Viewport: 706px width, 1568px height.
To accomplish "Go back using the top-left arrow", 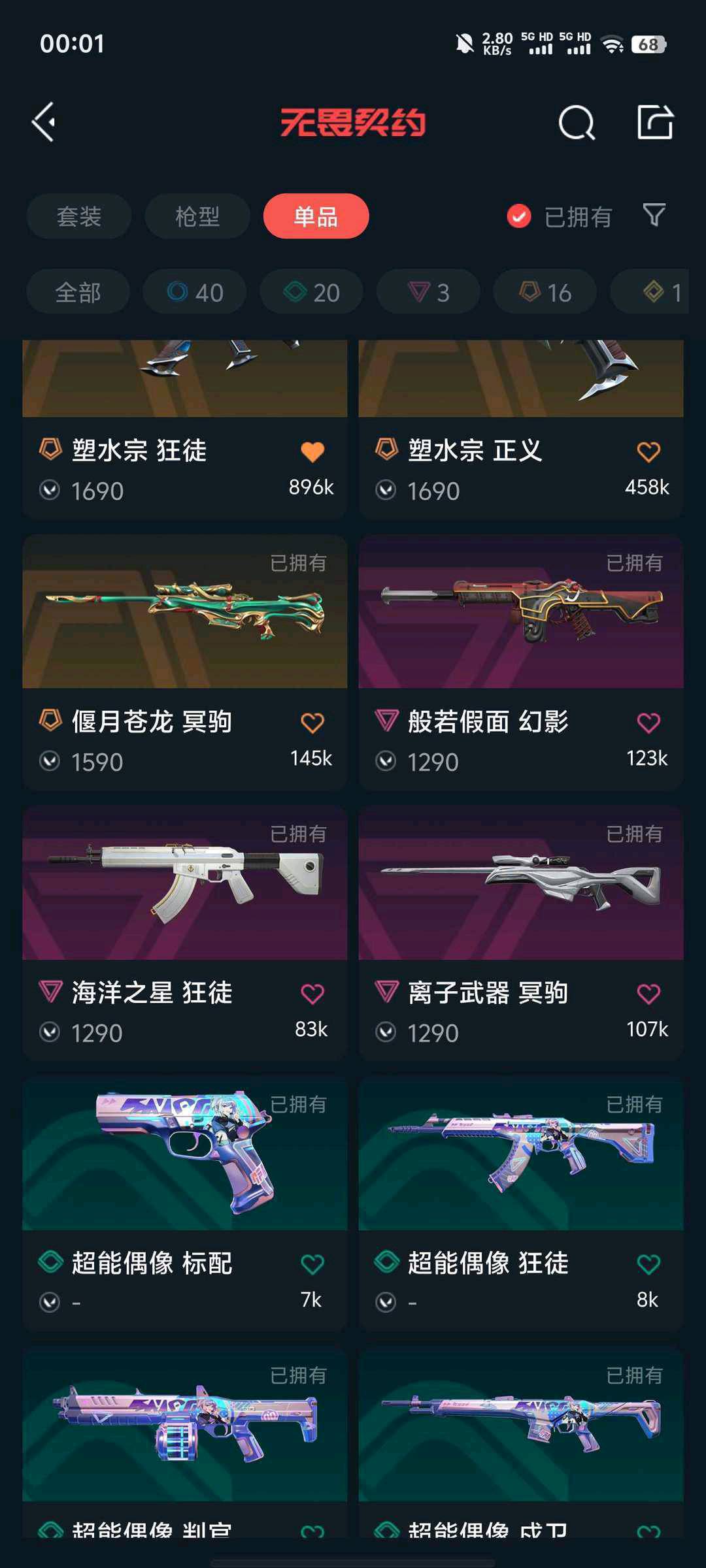I will coord(44,122).
